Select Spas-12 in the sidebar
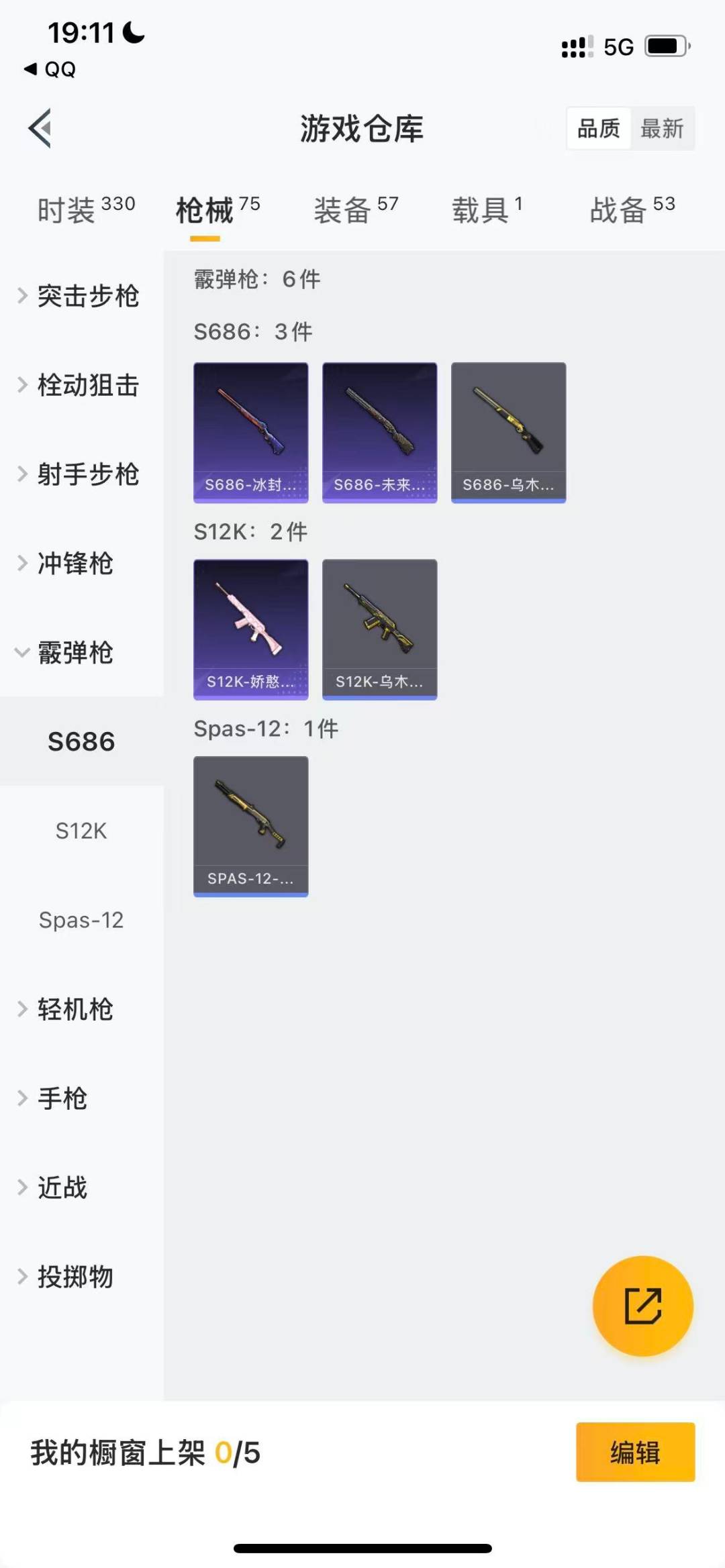The image size is (725, 1568). coord(81,920)
